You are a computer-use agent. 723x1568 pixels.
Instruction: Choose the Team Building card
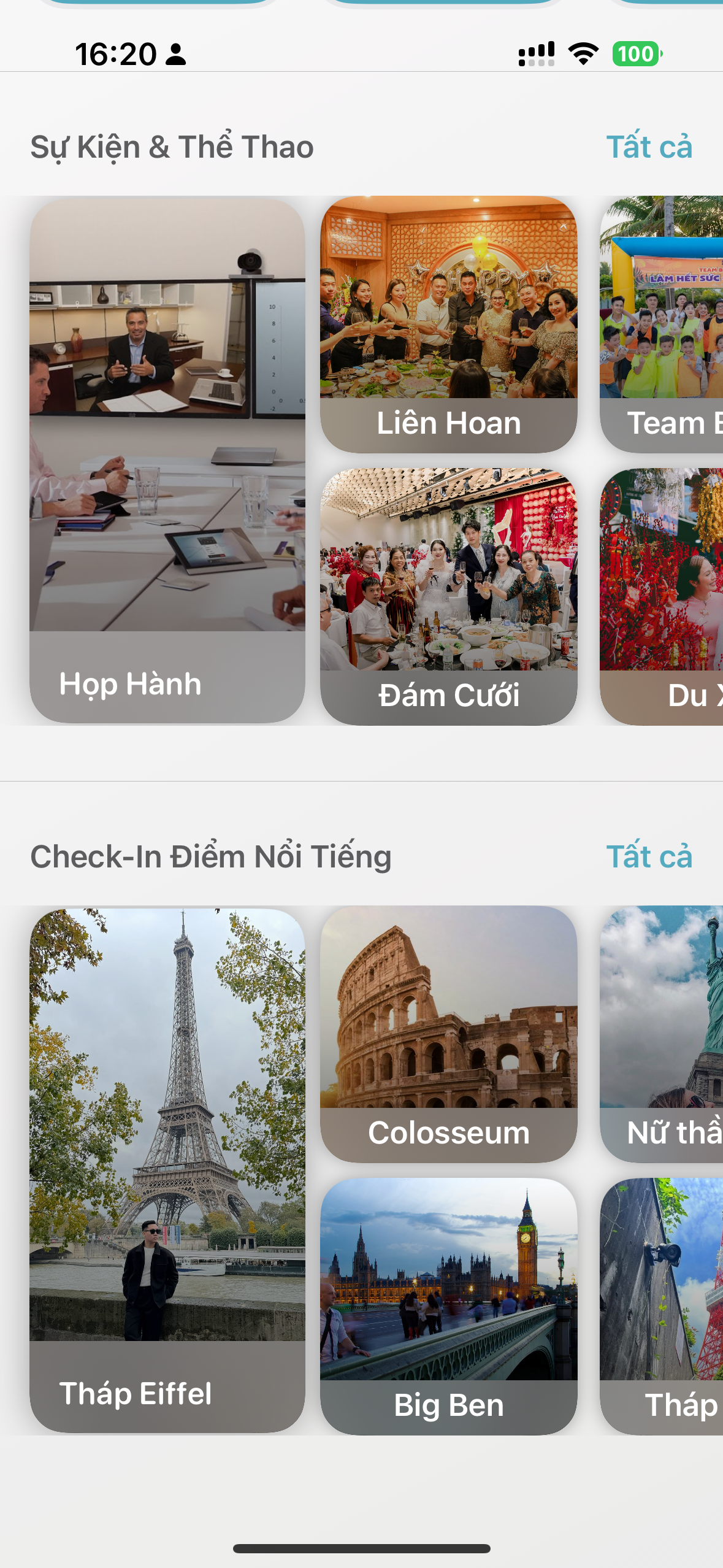(x=662, y=324)
